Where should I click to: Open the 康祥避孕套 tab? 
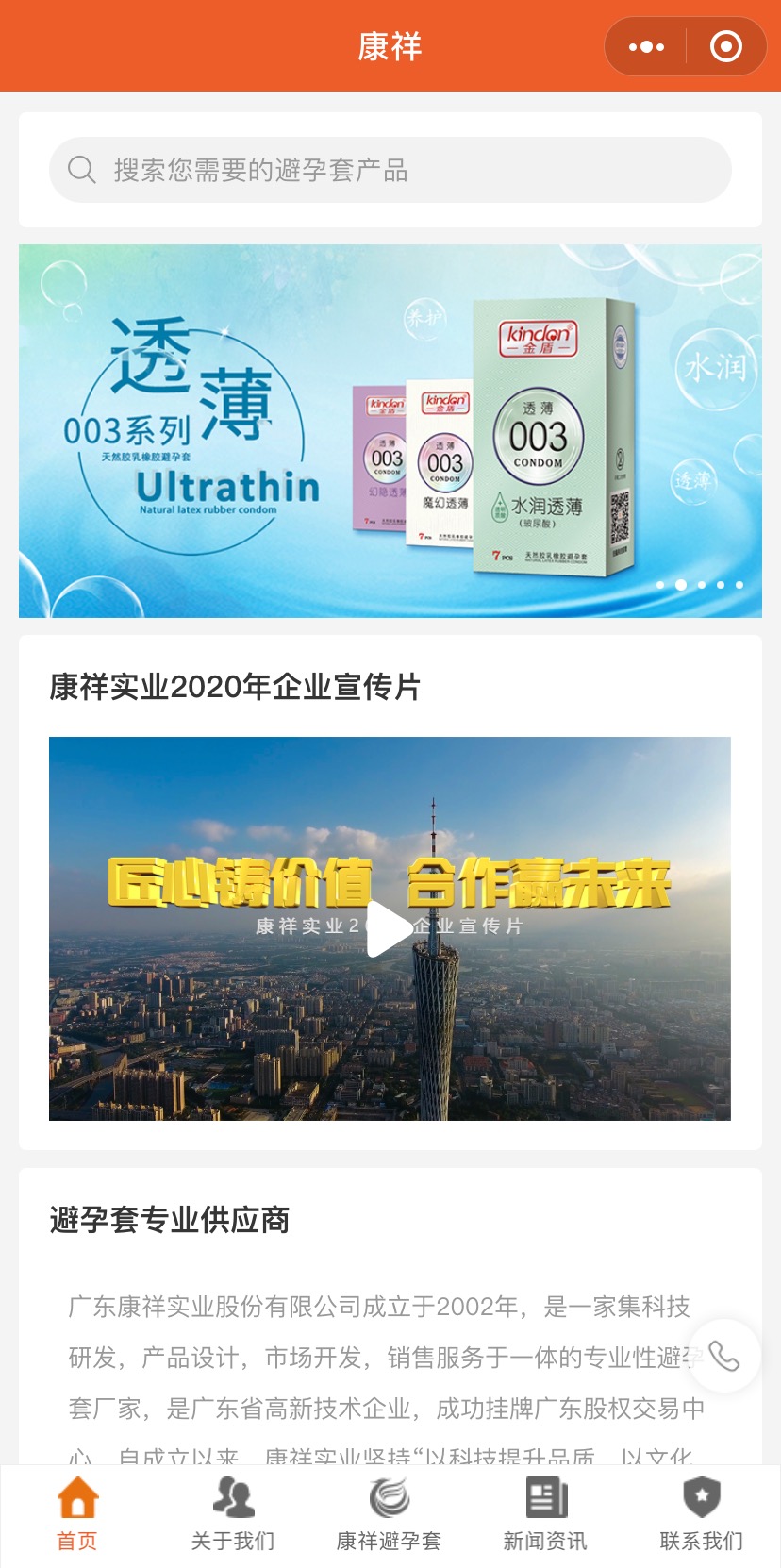point(389,1515)
